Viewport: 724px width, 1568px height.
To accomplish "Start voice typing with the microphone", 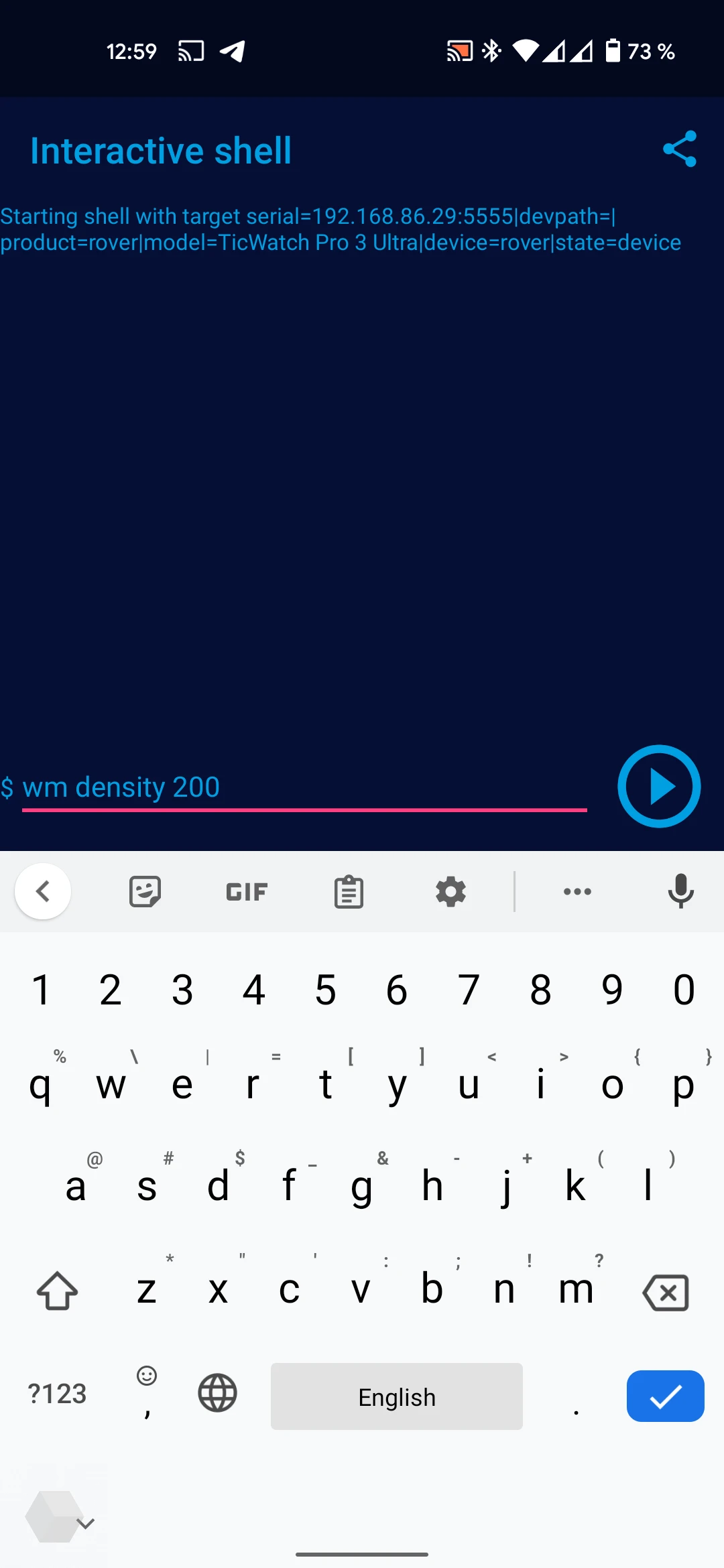I will click(680, 891).
